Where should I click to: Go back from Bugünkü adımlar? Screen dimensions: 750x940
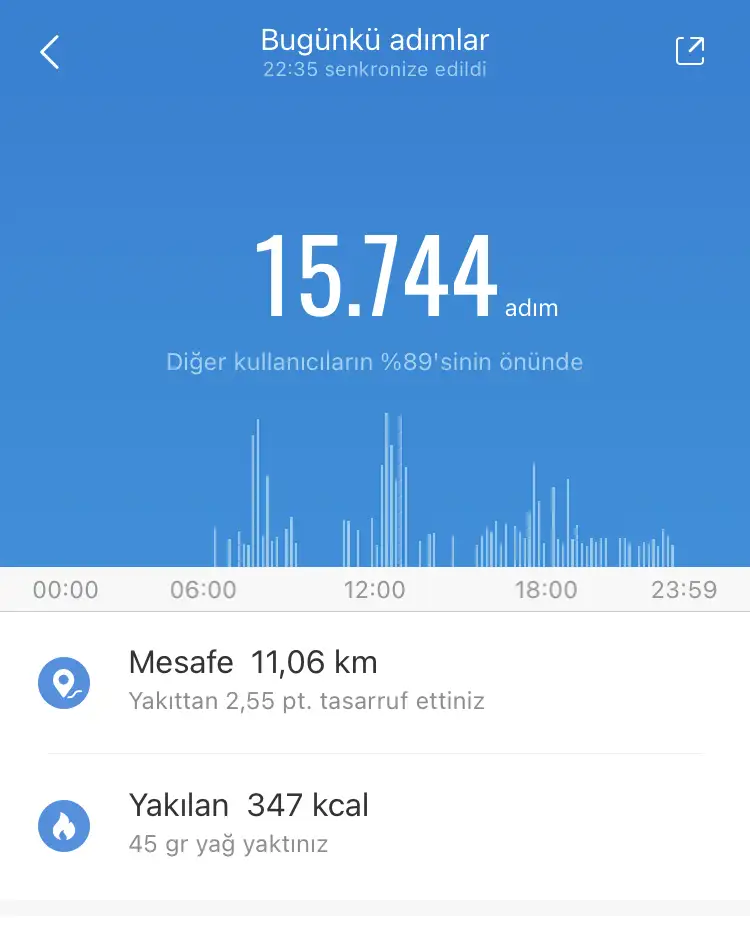(50, 52)
